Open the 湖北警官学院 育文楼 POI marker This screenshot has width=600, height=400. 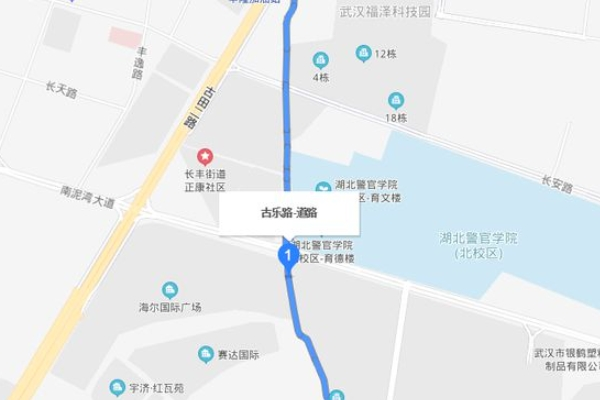point(322,187)
